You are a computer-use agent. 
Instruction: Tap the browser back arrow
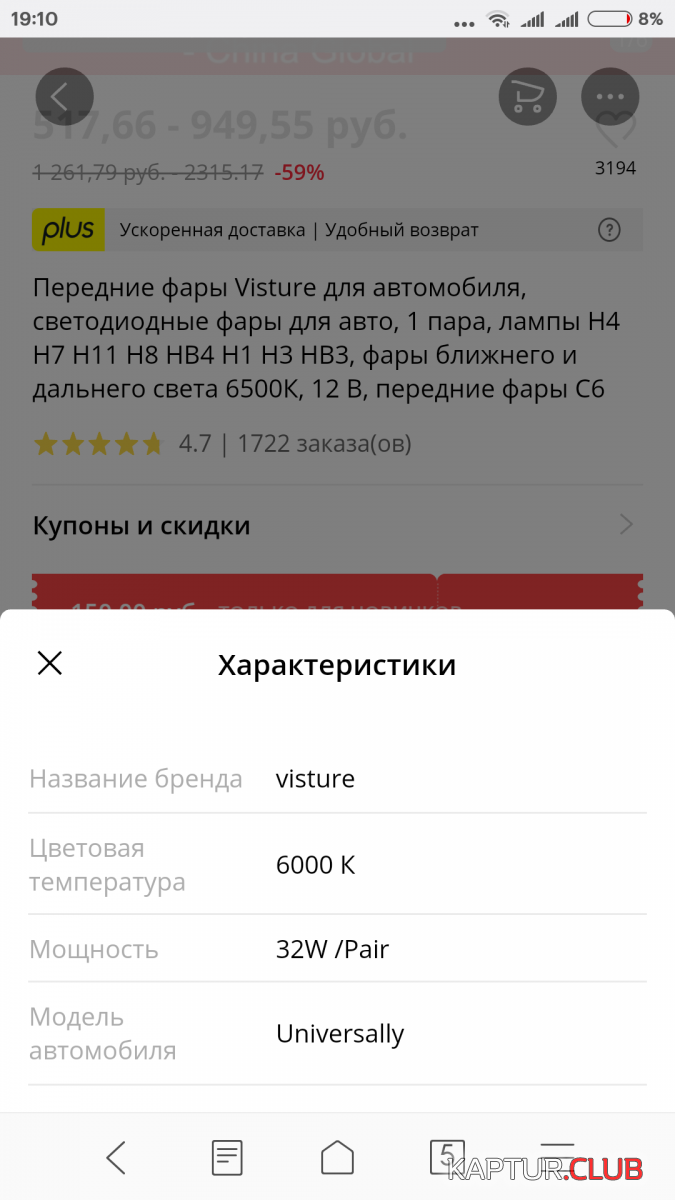[x=116, y=1157]
